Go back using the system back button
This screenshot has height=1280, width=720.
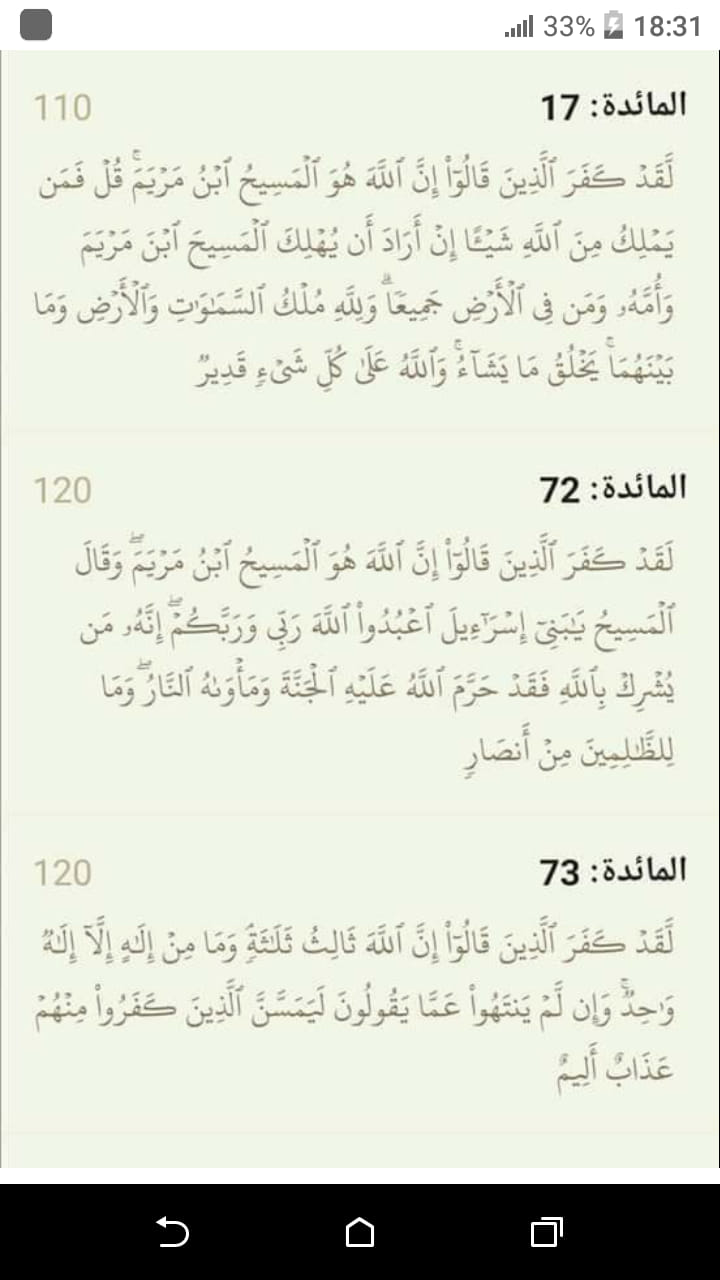point(172,1232)
